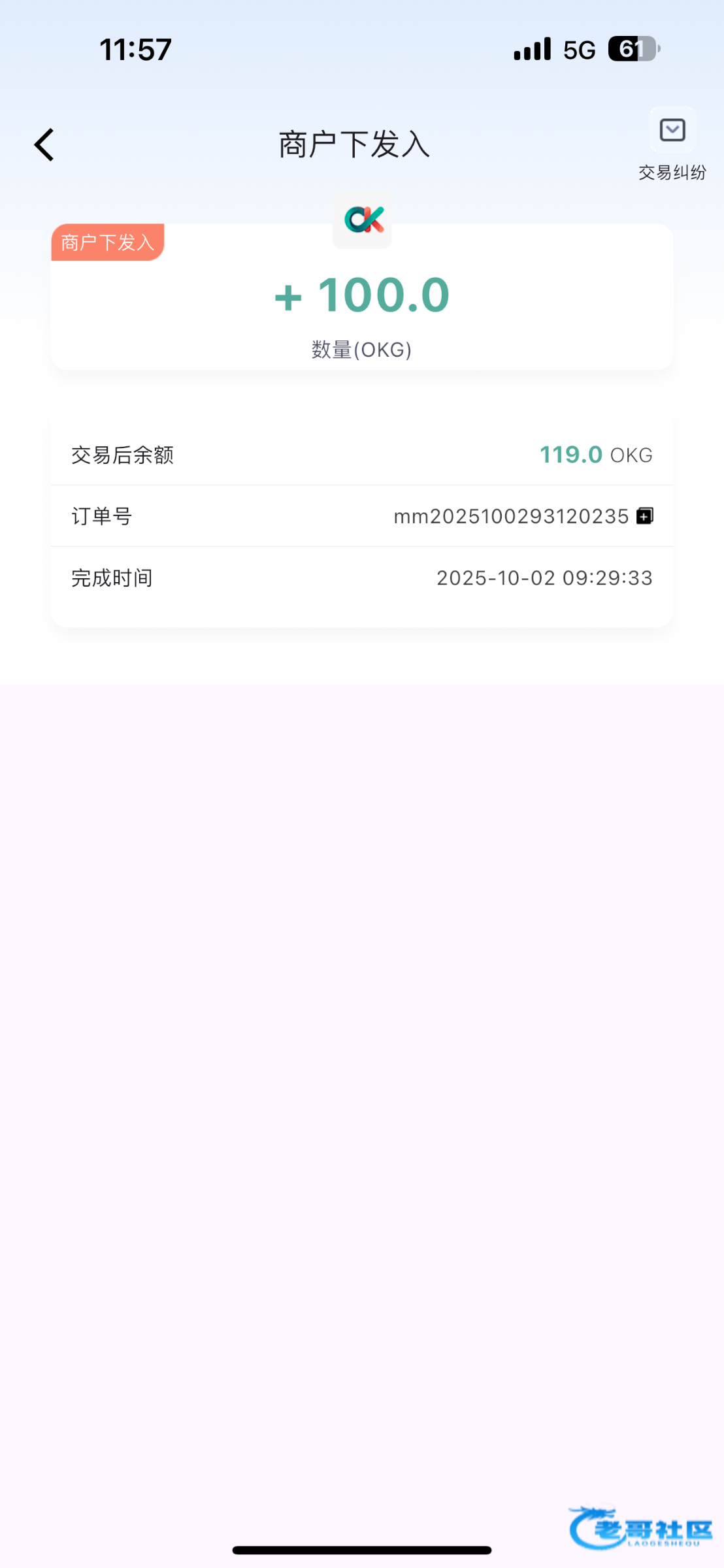The height and width of the screenshot is (1568, 724).
Task: Copy the order number mm2025100293120235
Action: [x=645, y=516]
